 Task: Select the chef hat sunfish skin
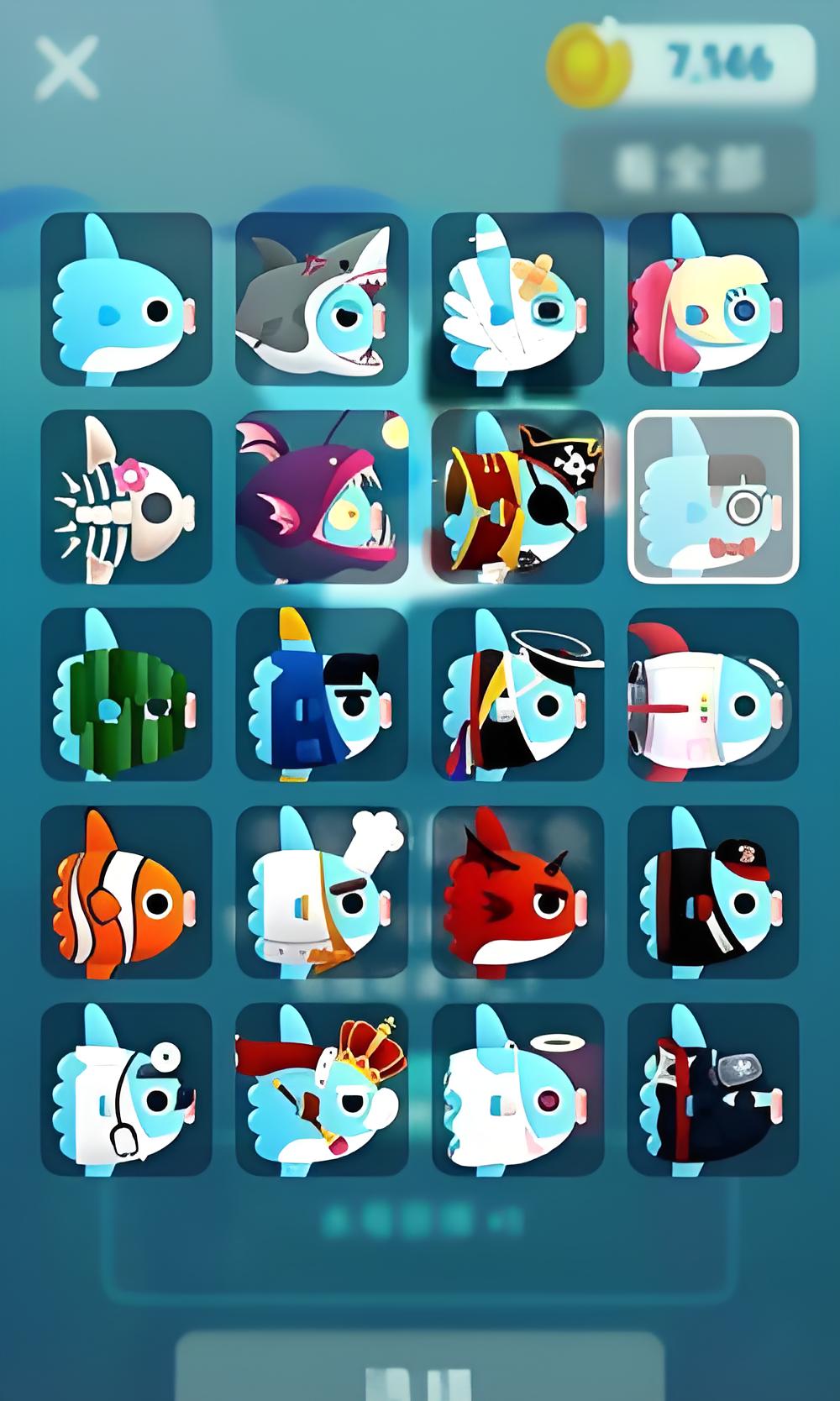322,892
